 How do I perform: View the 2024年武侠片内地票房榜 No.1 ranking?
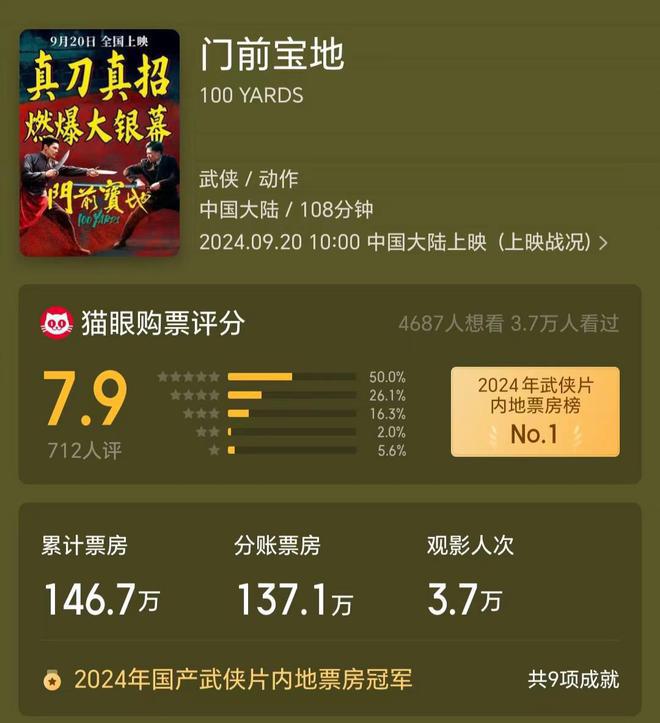point(535,411)
